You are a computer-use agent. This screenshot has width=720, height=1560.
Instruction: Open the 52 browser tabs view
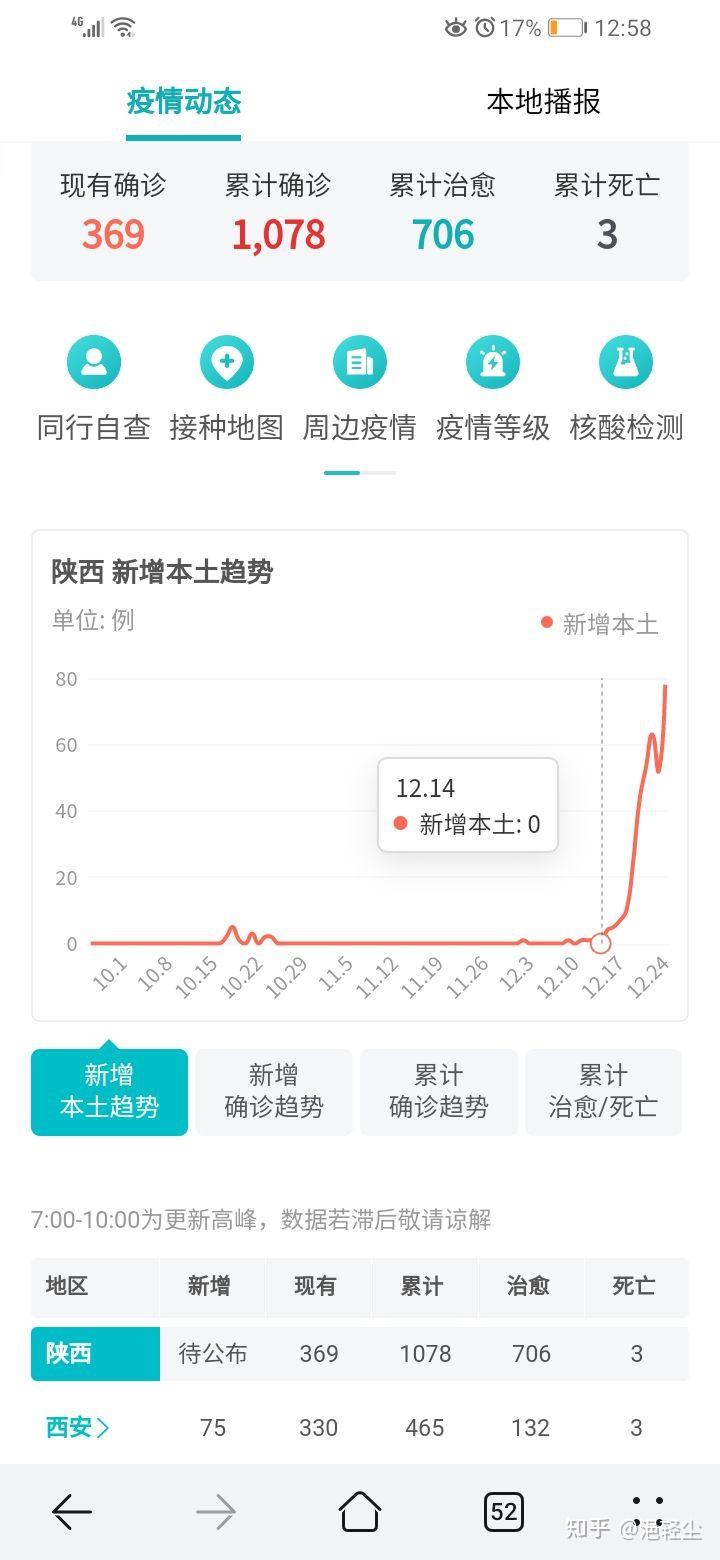[x=503, y=1512]
